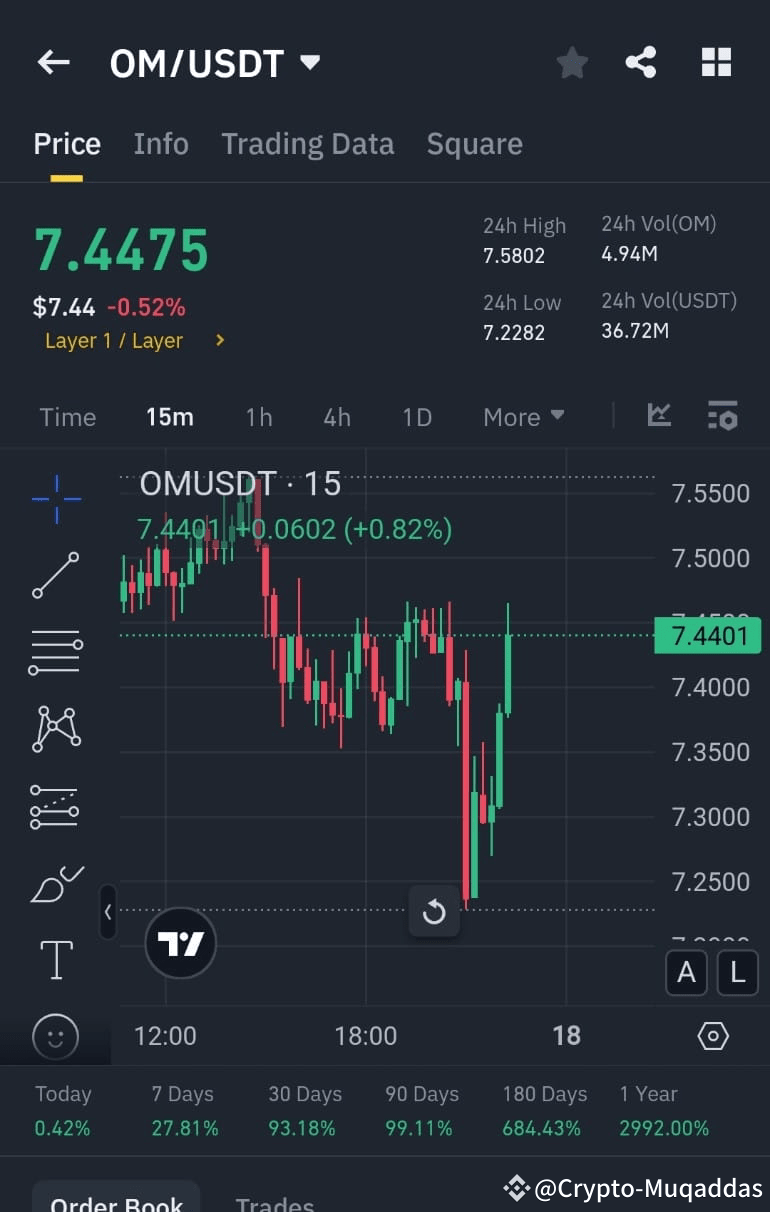770x1212 pixels.
Task: Toggle the A auto-scale button
Action: click(686, 972)
